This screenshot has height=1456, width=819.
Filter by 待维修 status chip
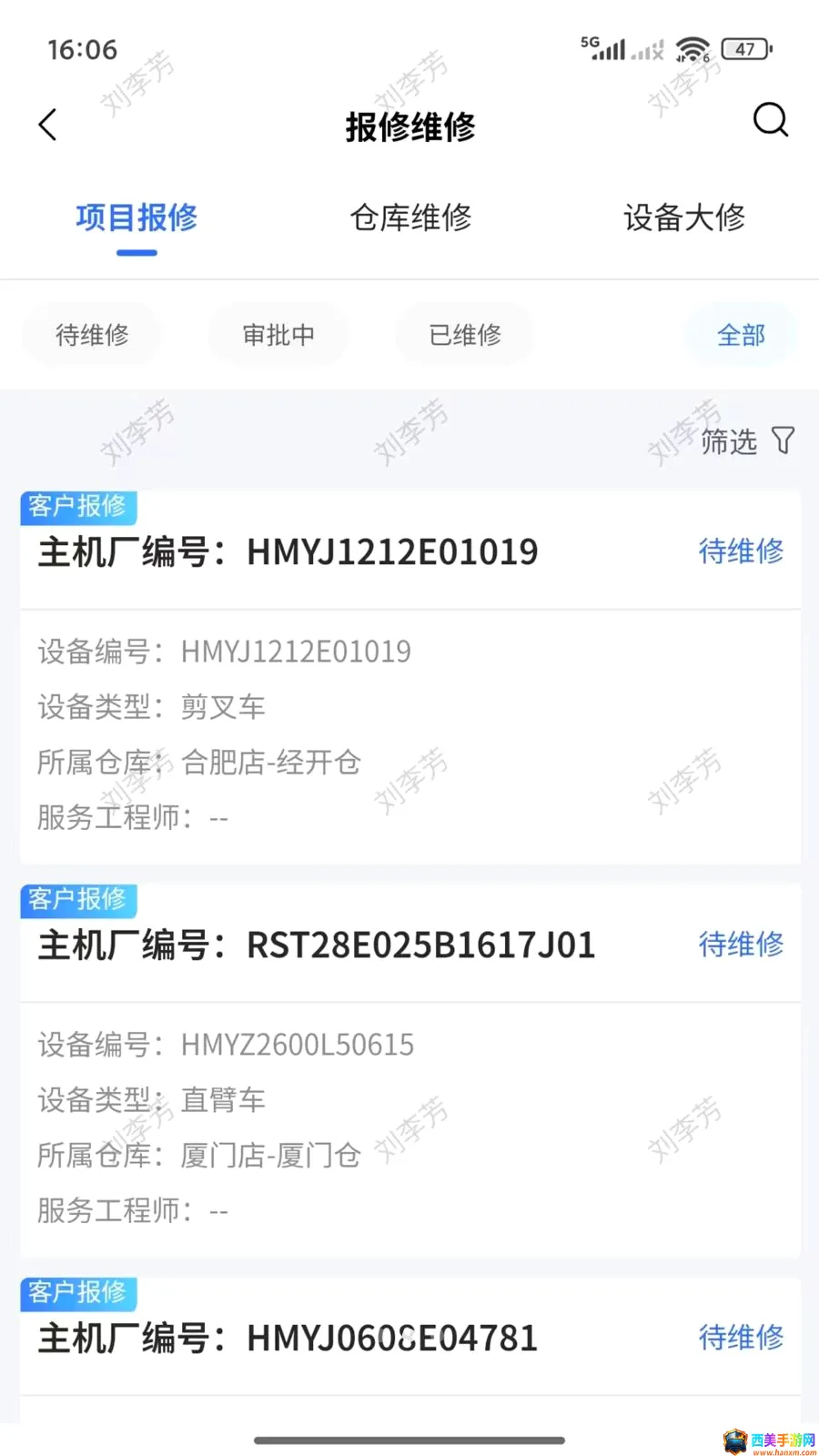click(92, 335)
